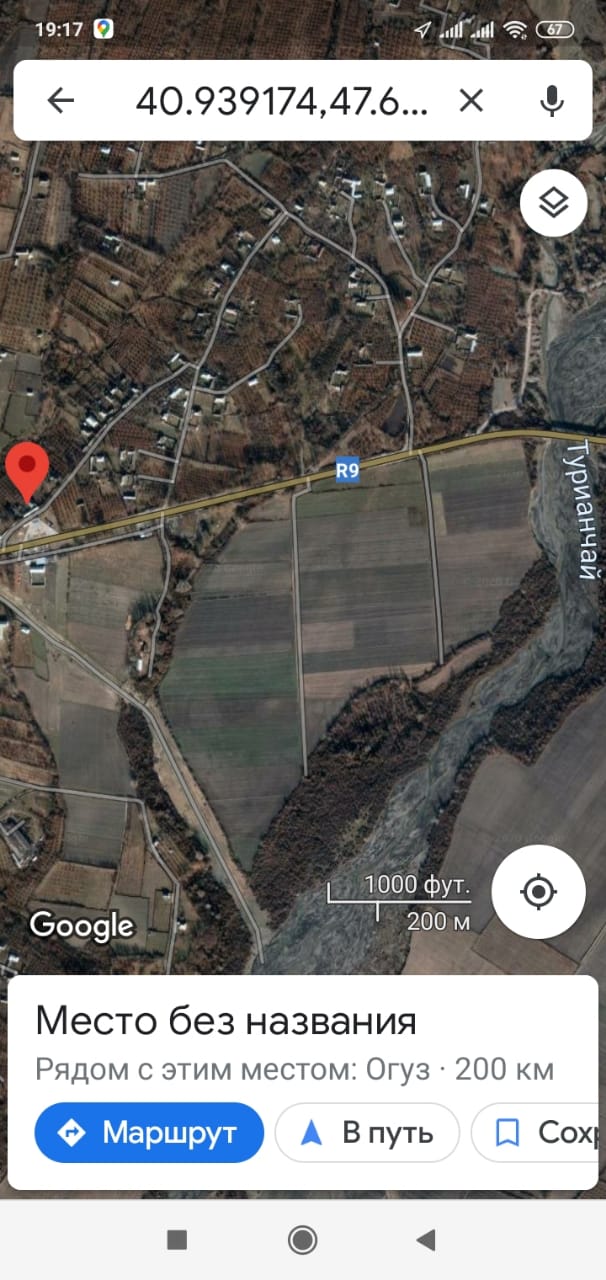The image size is (606, 1280).
Task: Tap the Маршрут directions button
Action: [x=149, y=1132]
